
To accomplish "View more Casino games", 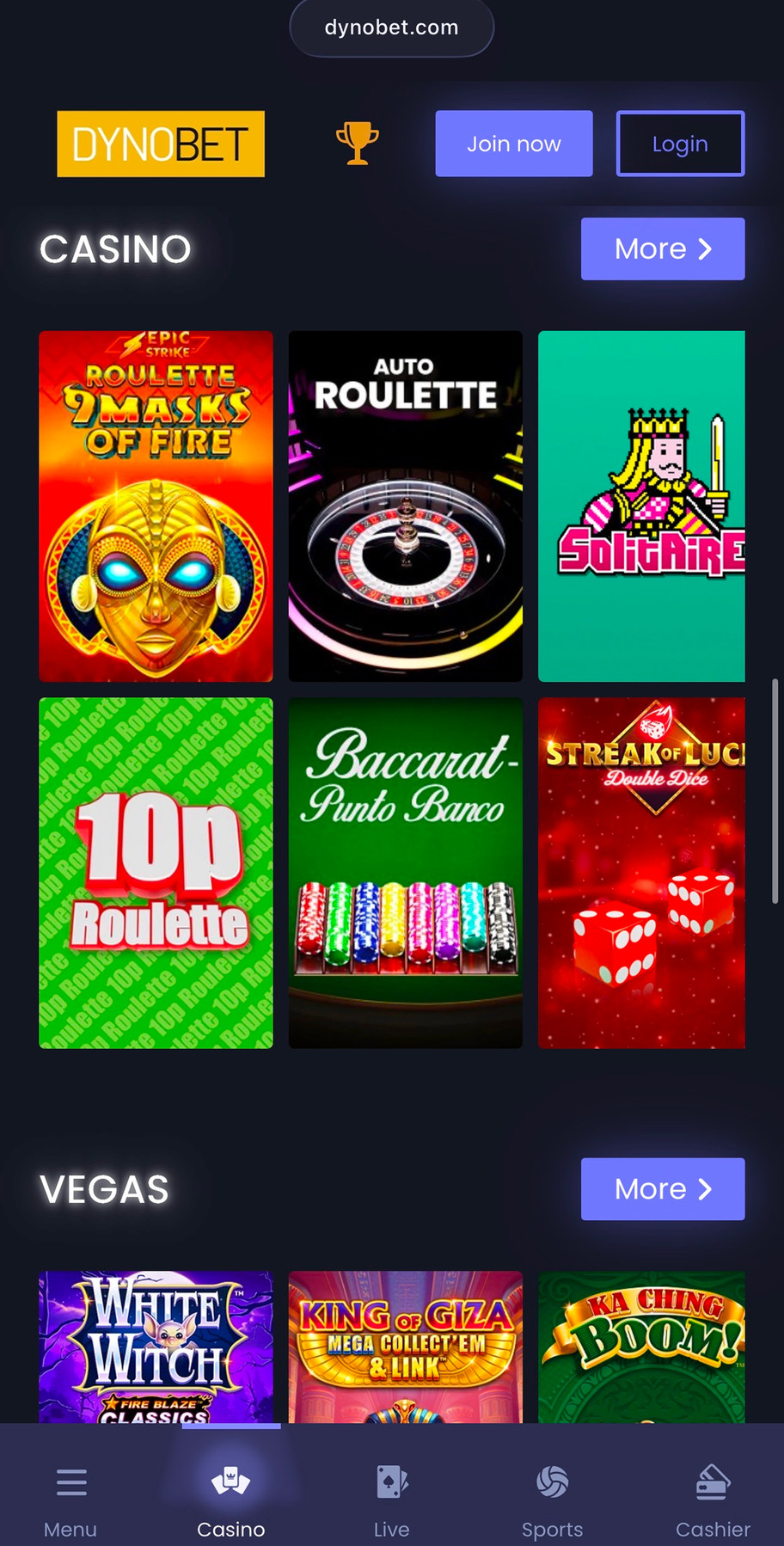I will pos(662,248).
